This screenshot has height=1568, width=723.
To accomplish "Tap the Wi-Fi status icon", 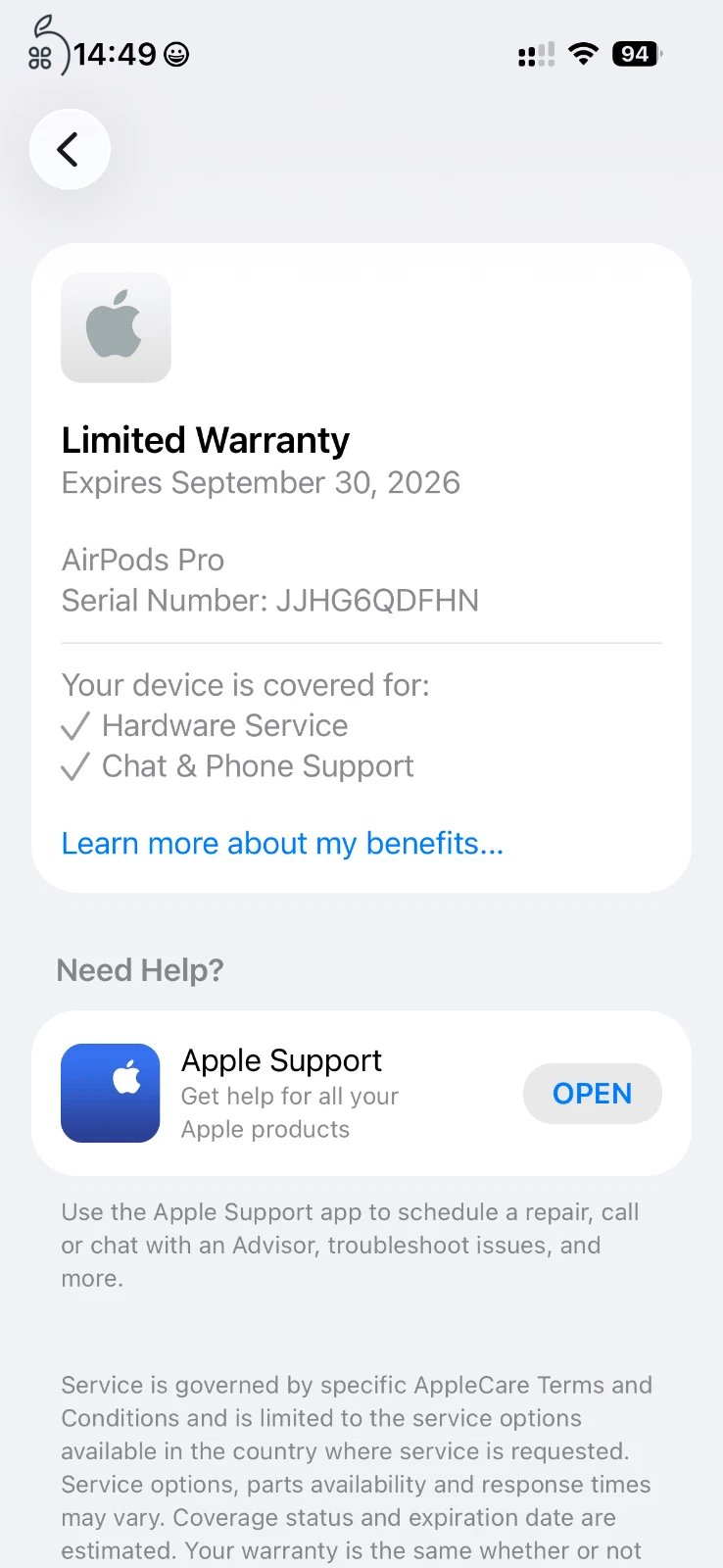I will tap(583, 54).
